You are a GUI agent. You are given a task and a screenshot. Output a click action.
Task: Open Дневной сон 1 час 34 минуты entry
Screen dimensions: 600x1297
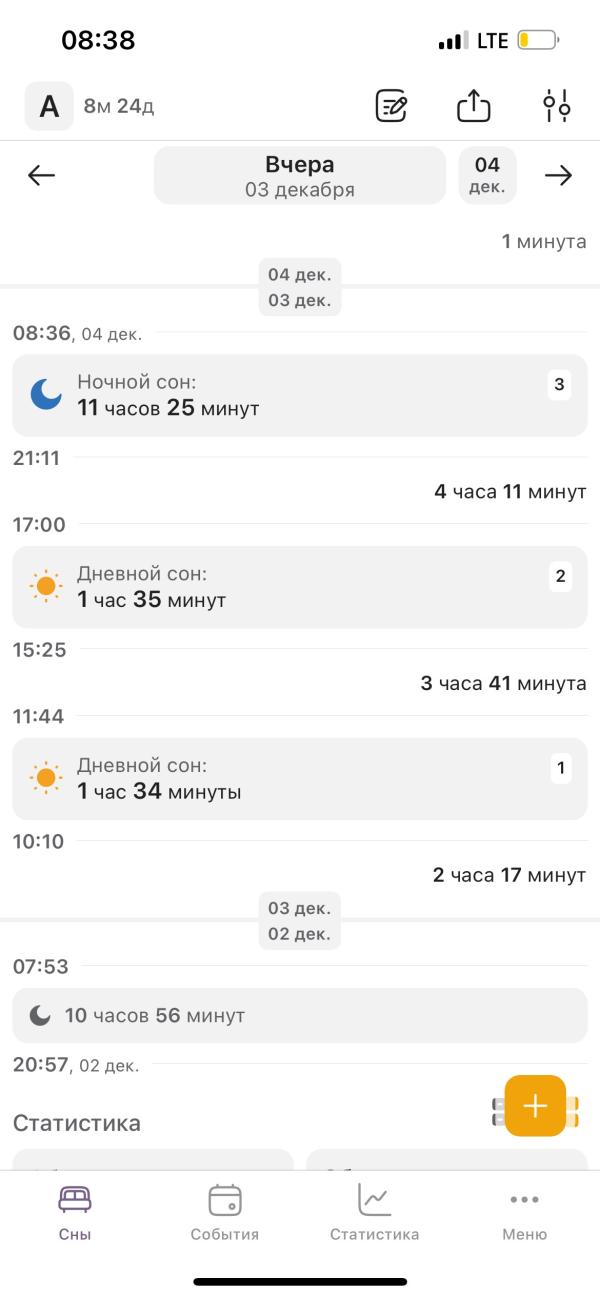pyautogui.click(x=299, y=779)
